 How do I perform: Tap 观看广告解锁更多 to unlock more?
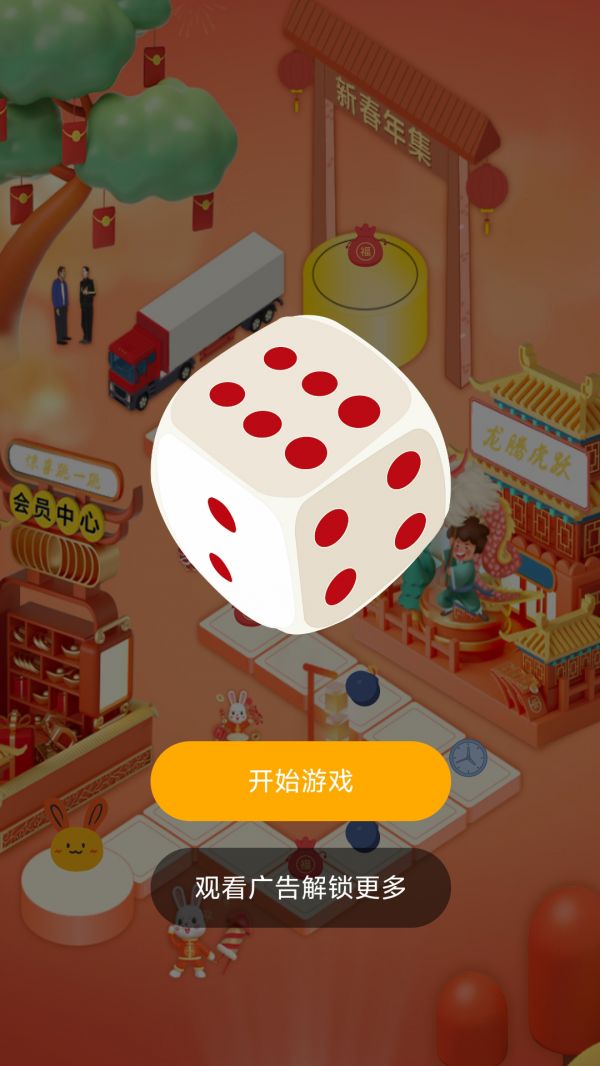(300, 887)
